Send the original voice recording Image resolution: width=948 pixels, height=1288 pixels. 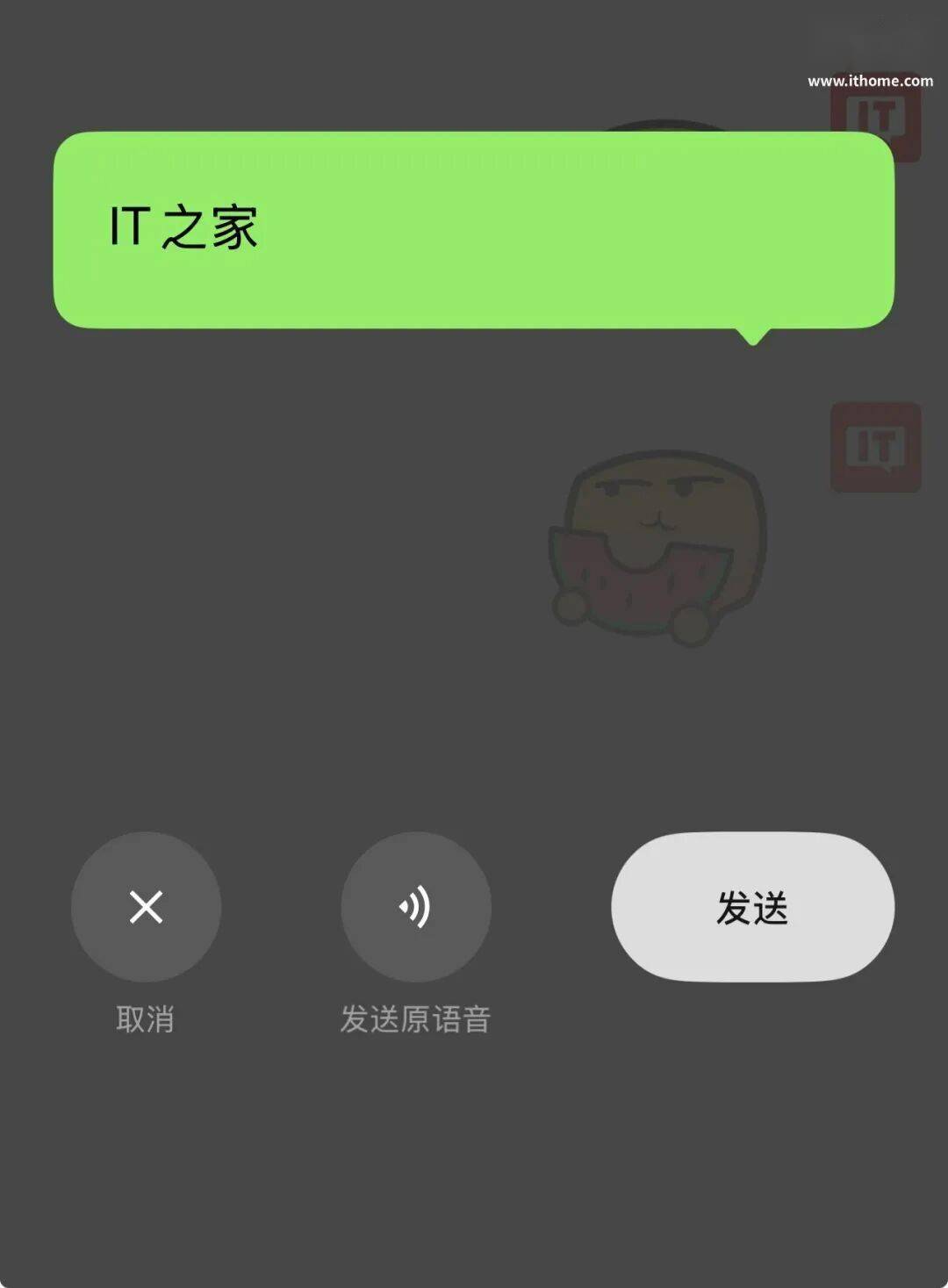coord(415,906)
